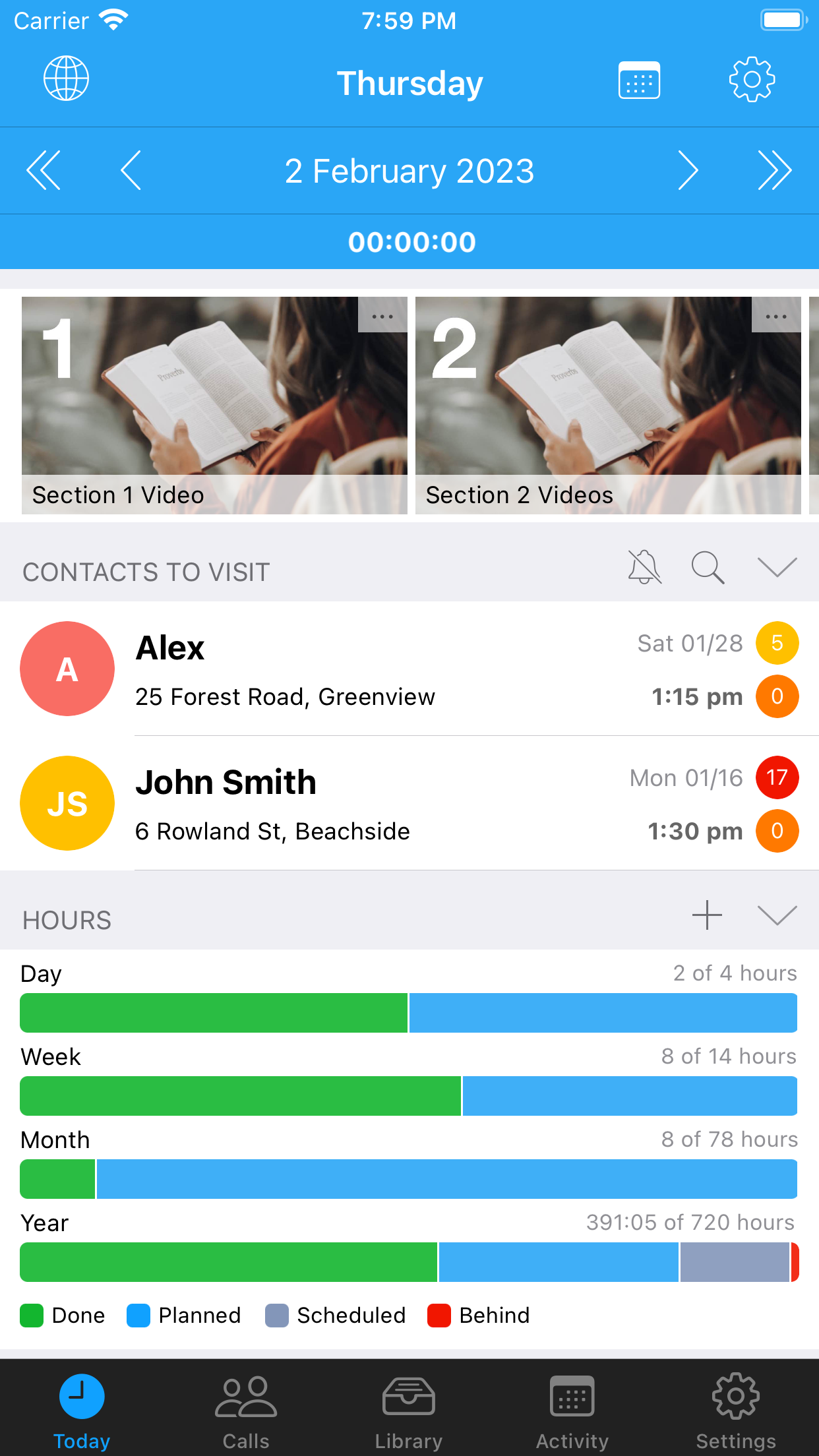This screenshot has width=819, height=1456.
Task: Switch to the Library tab
Action: [x=409, y=1412]
